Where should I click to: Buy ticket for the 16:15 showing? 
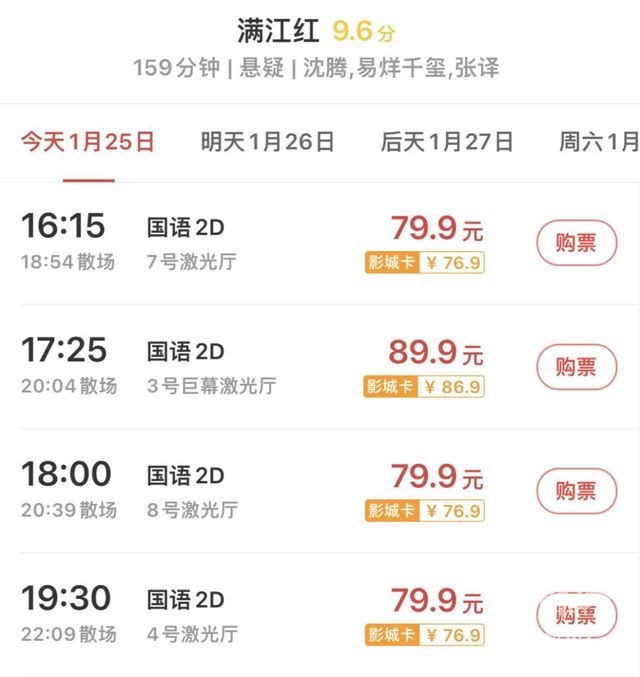pos(576,243)
